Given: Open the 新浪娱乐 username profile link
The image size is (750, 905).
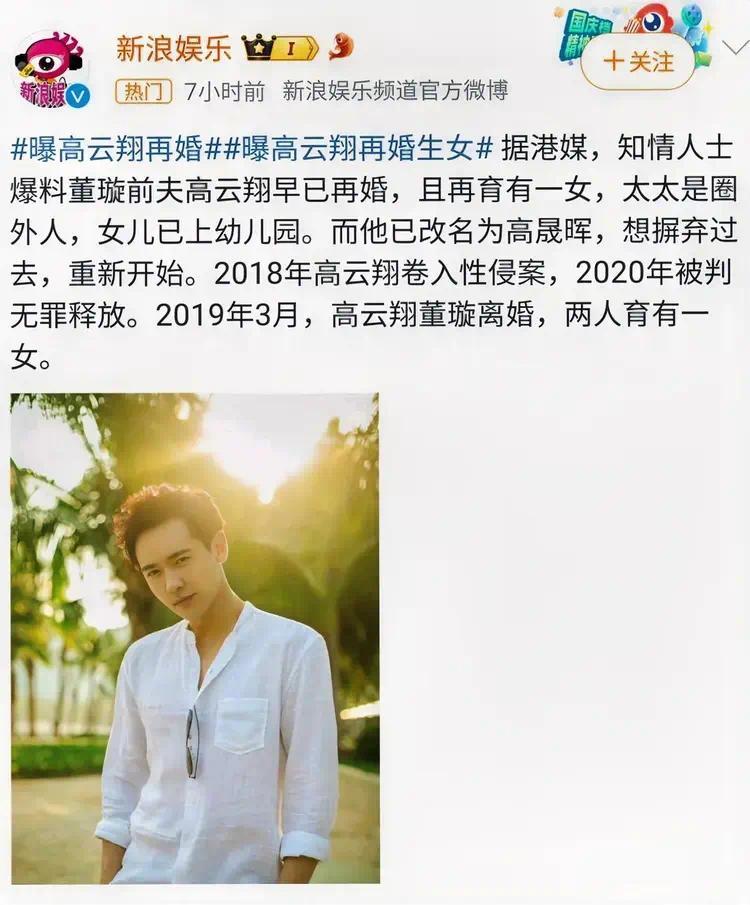Looking at the screenshot, I should [x=173, y=47].
